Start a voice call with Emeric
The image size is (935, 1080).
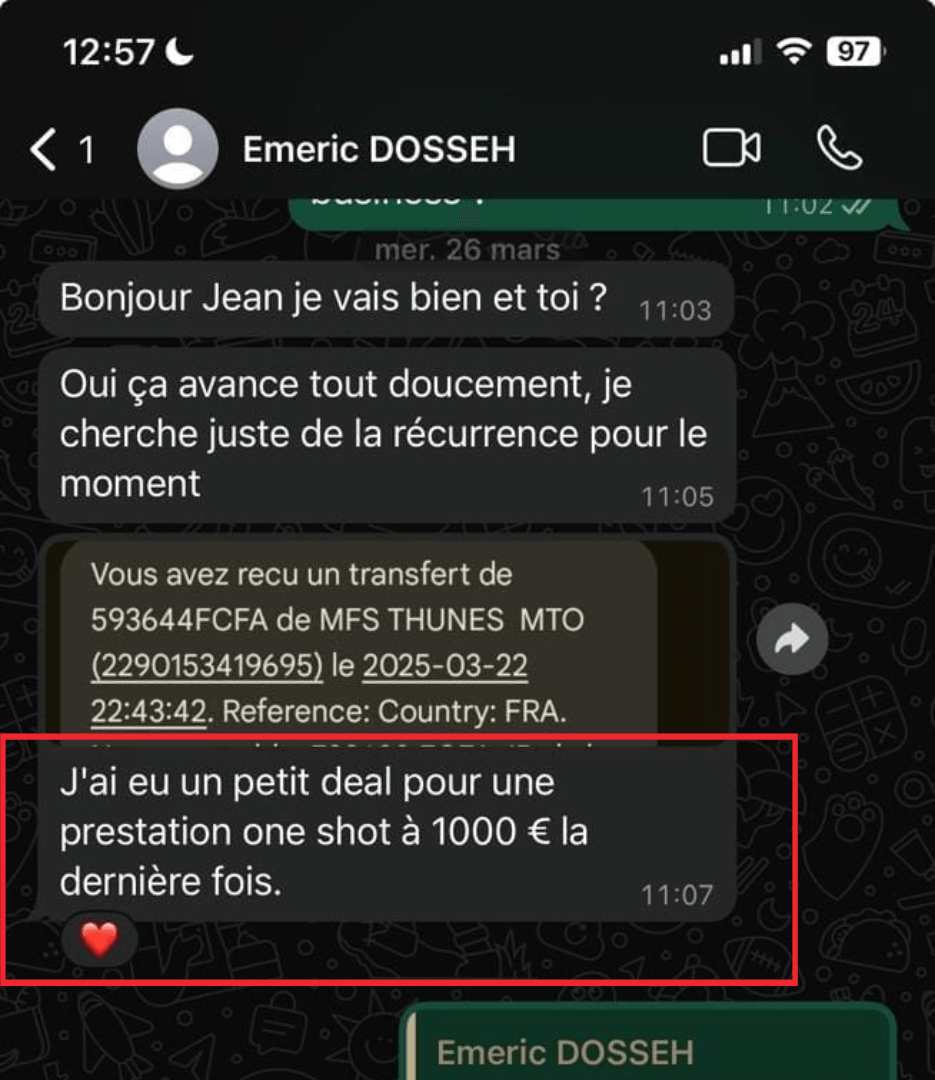[x=838, y=149]
